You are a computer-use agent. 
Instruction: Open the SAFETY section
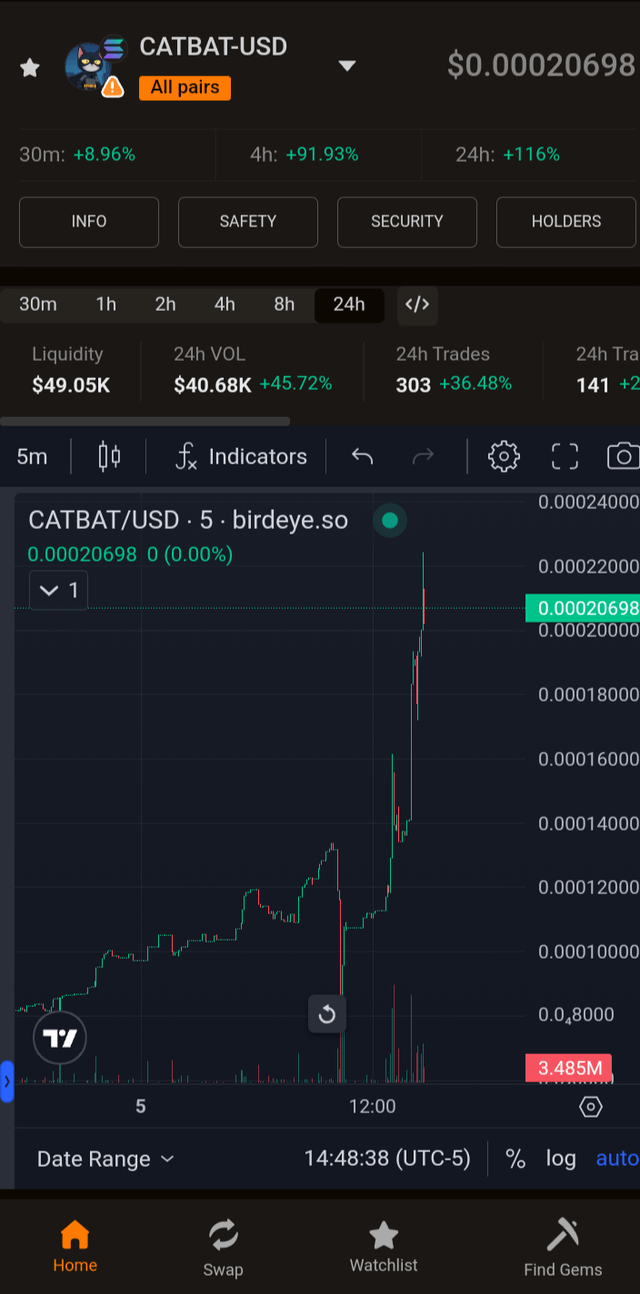coord(248,221)
